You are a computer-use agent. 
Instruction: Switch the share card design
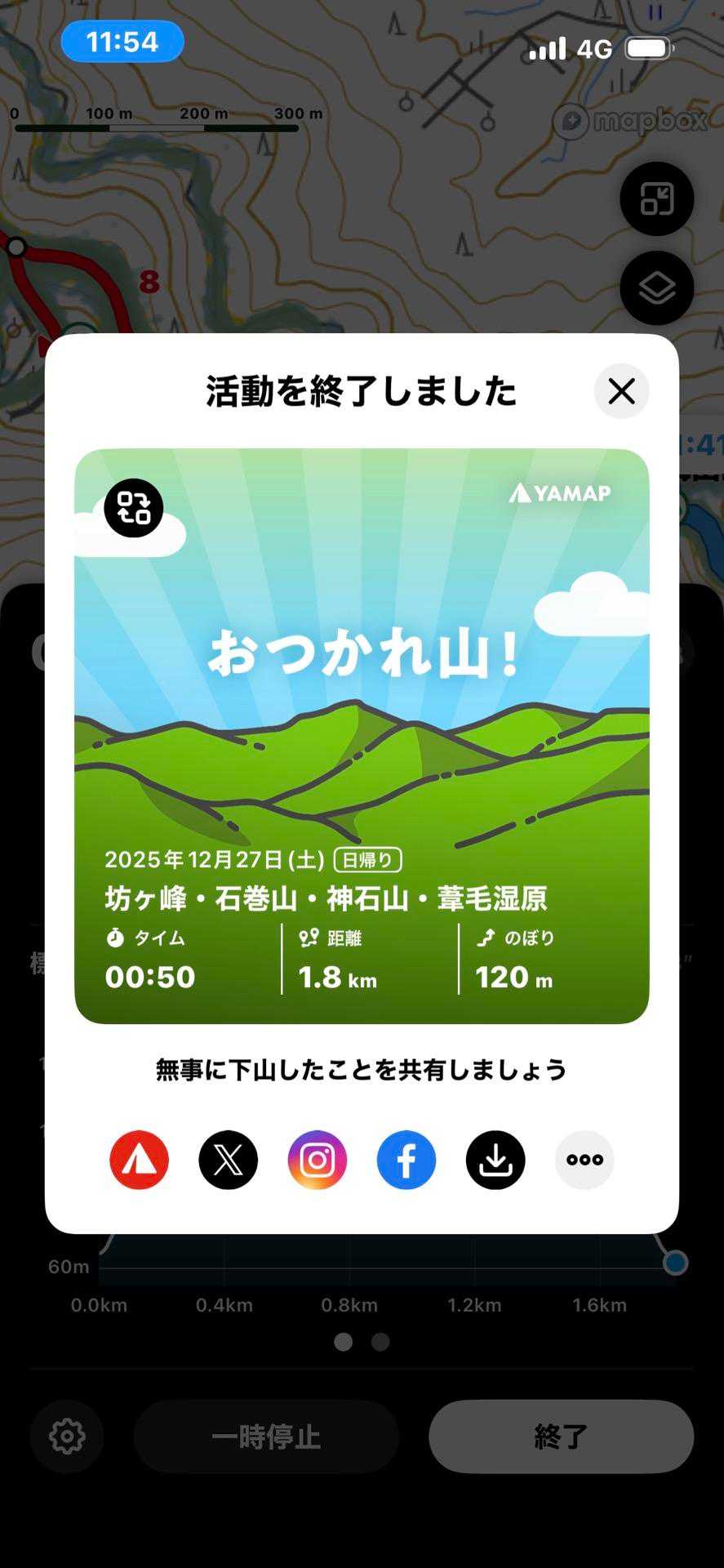pyautogui.click(x=134, y=508)
